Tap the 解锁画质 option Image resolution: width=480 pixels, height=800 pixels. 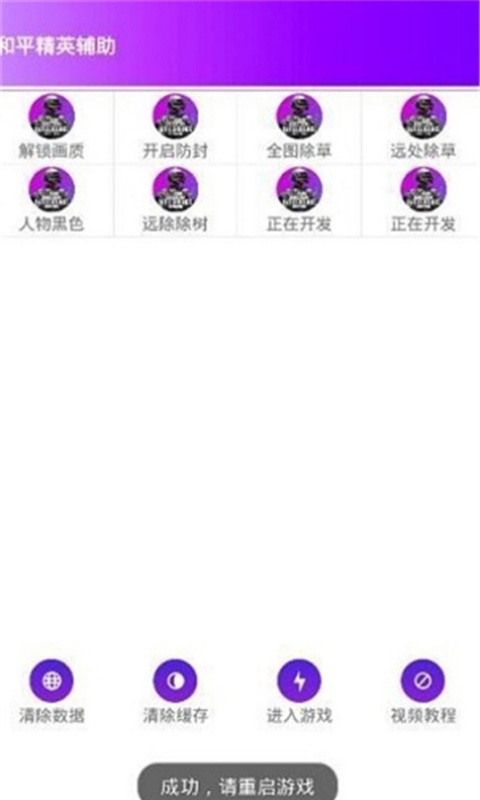pos(51,127)
